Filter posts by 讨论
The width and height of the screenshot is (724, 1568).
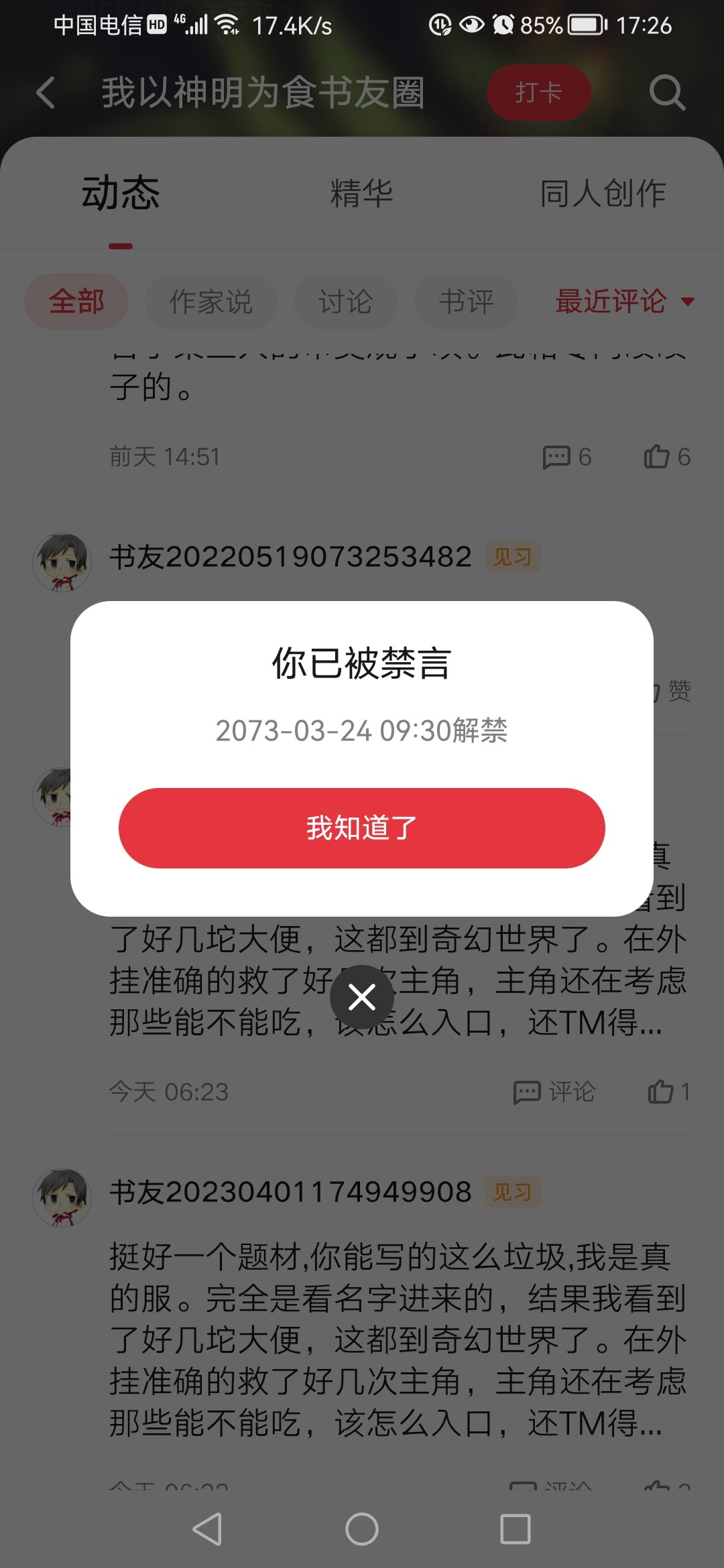pyautogui.click(x=345, y=302)
